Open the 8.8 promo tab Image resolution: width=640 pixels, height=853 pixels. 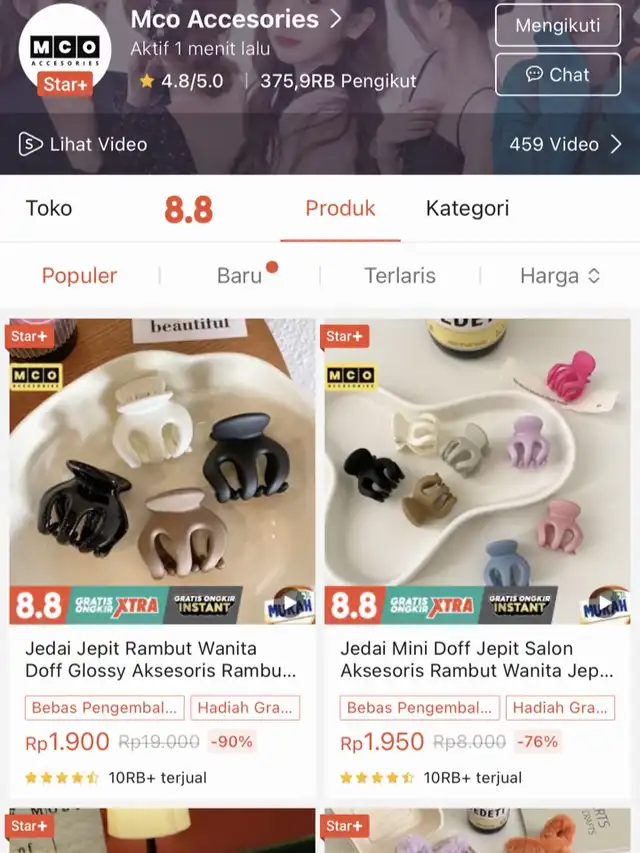188,209
